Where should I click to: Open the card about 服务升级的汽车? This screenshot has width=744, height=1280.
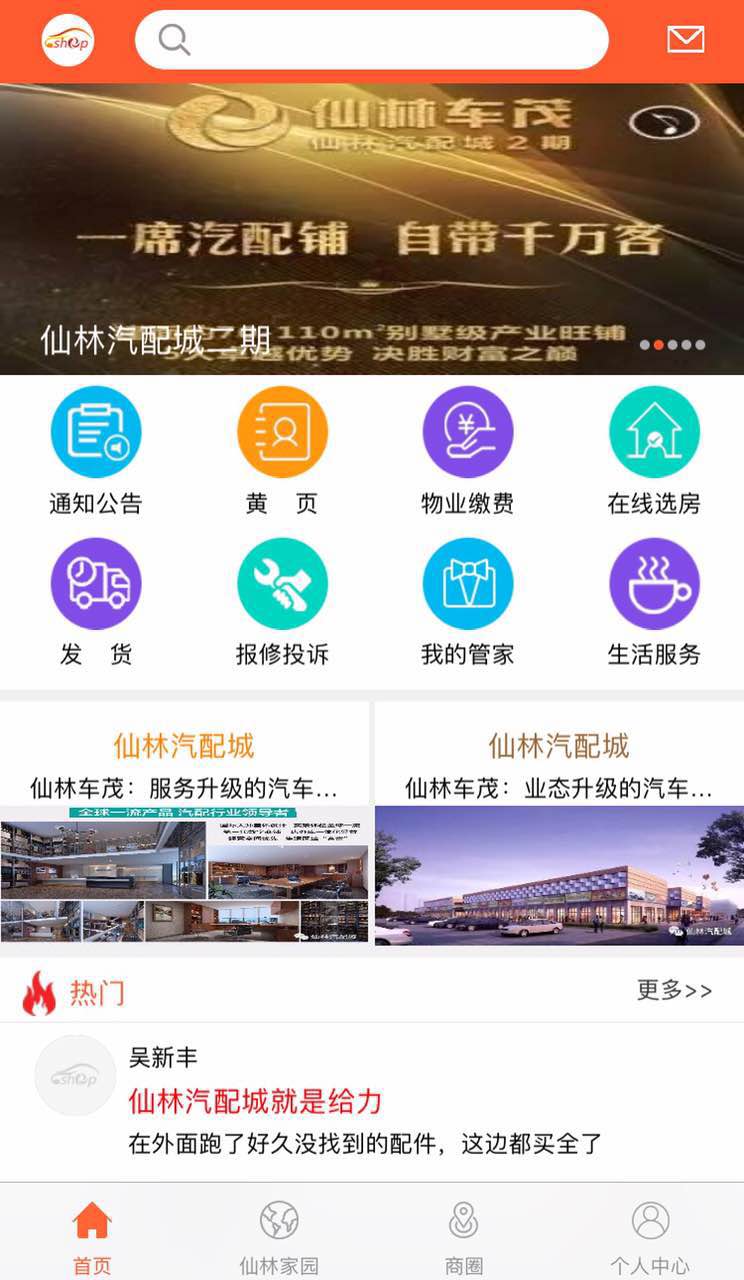[184, 825]
